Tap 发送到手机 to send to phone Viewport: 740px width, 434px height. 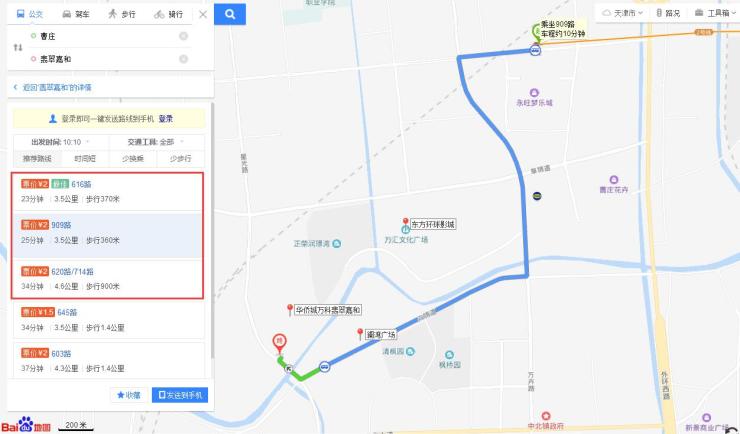click(181, 395)
